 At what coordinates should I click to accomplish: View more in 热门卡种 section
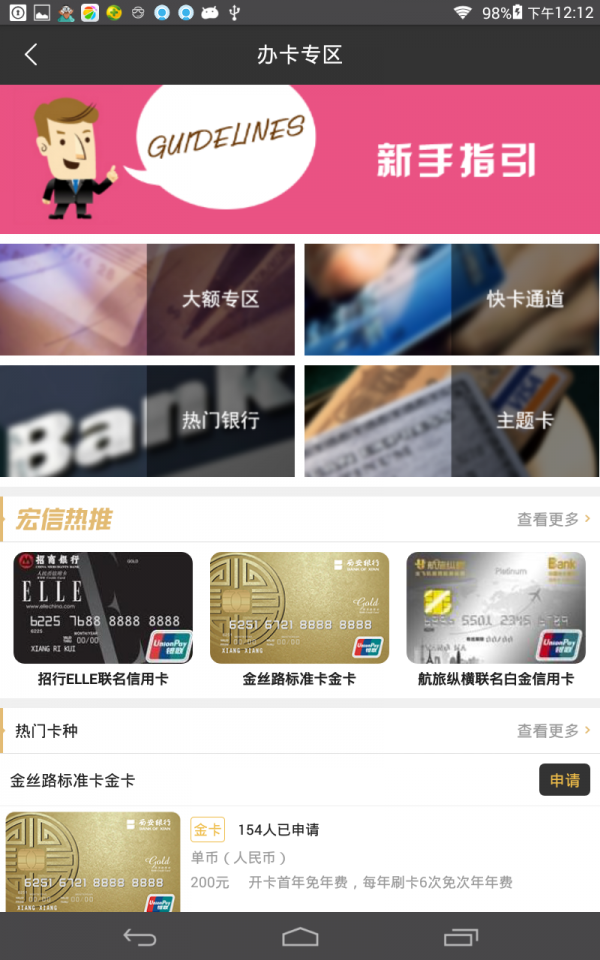[x=553, y=731]
